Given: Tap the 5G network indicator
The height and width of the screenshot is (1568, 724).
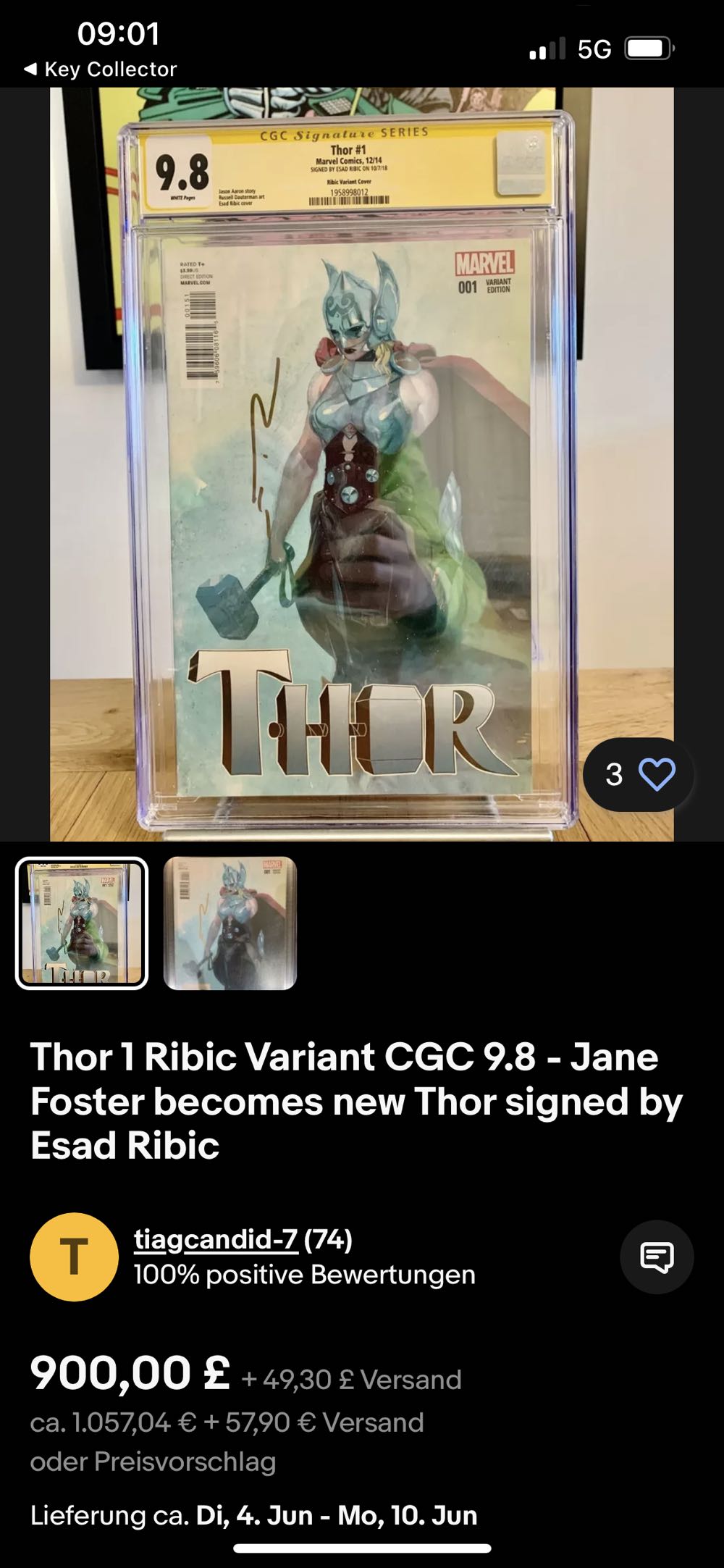Looking at the screenshot, I should pos(592,48).
